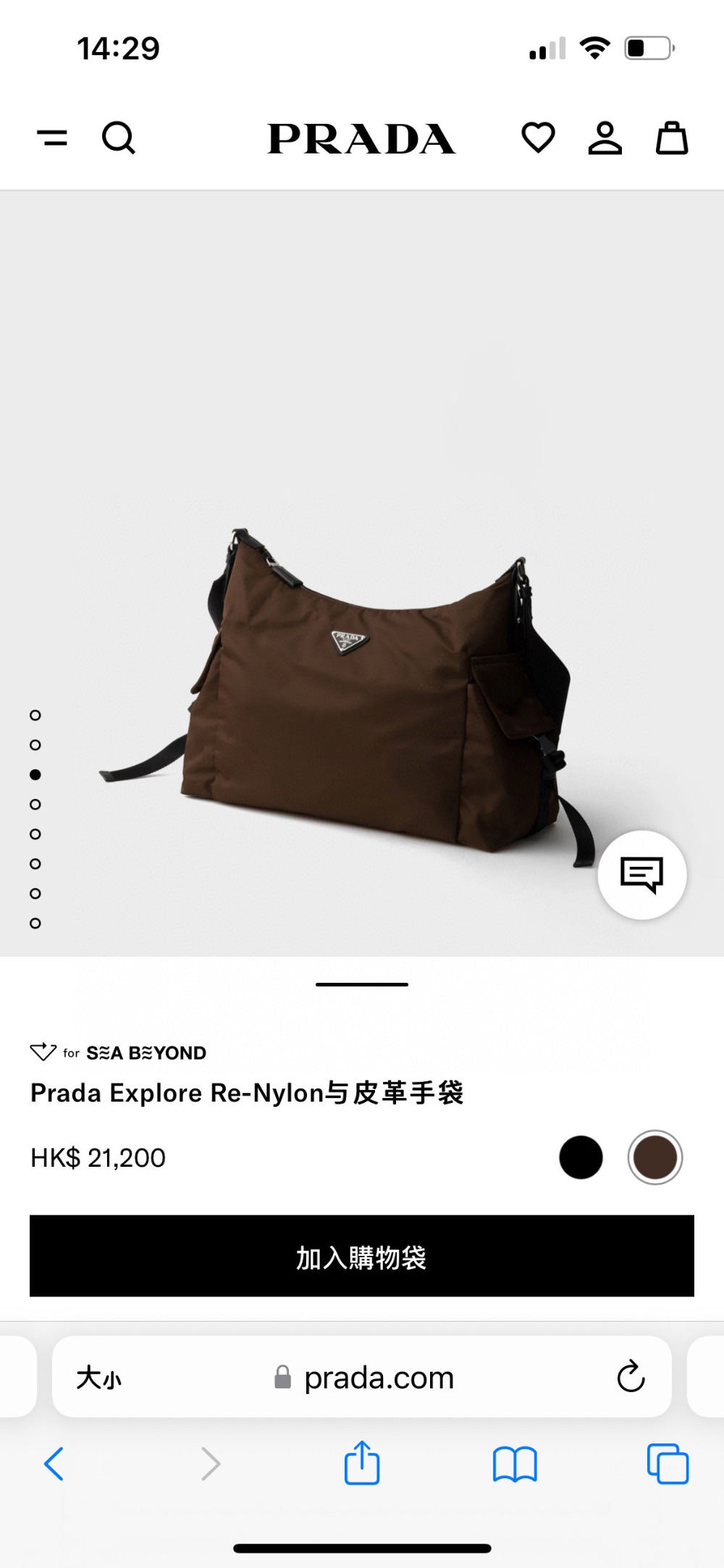Show open Safari tabs
724x1568 pixels.
point(668,1464)
